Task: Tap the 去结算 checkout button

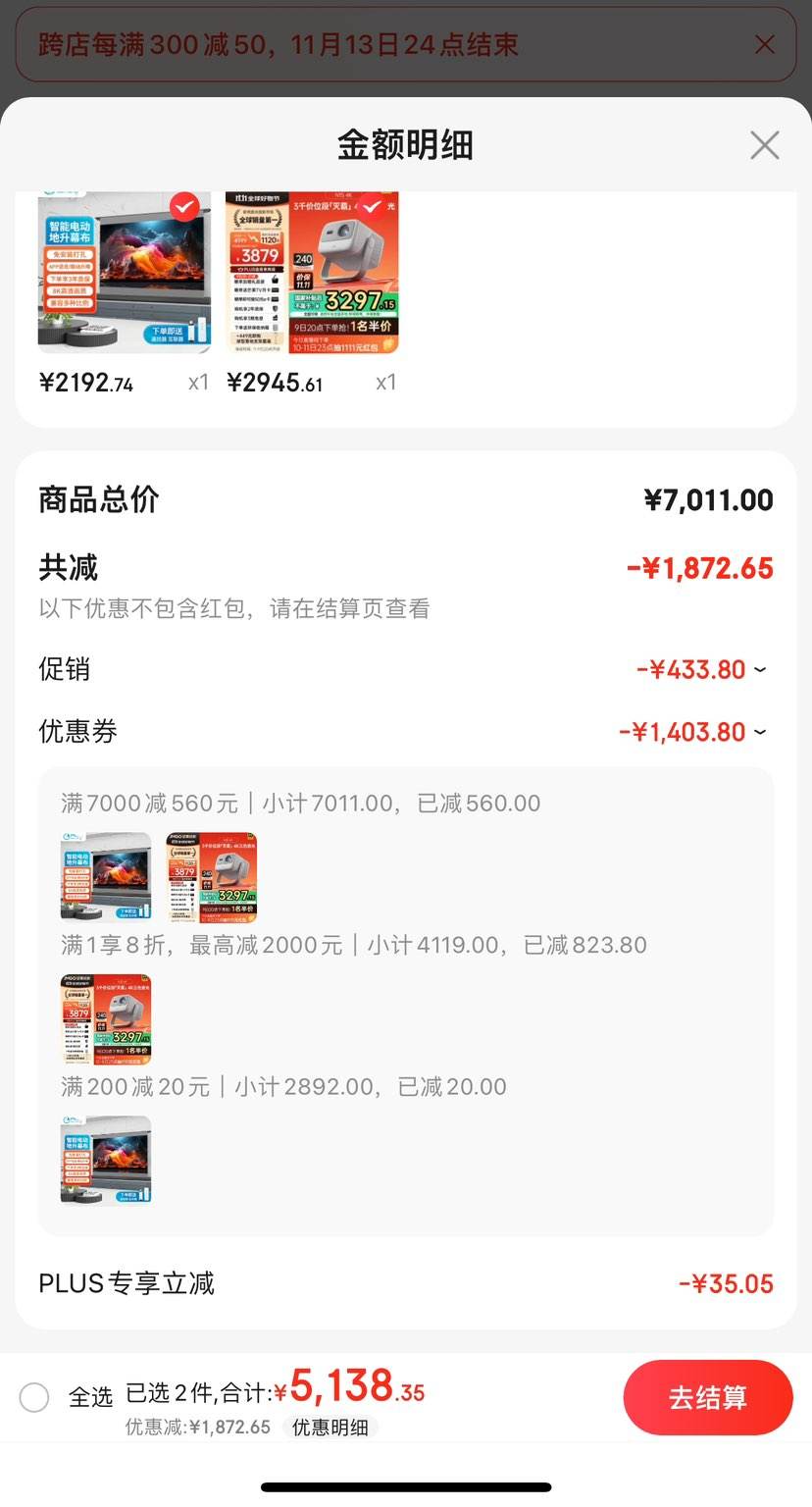Action: click(x=708, y=1397)
